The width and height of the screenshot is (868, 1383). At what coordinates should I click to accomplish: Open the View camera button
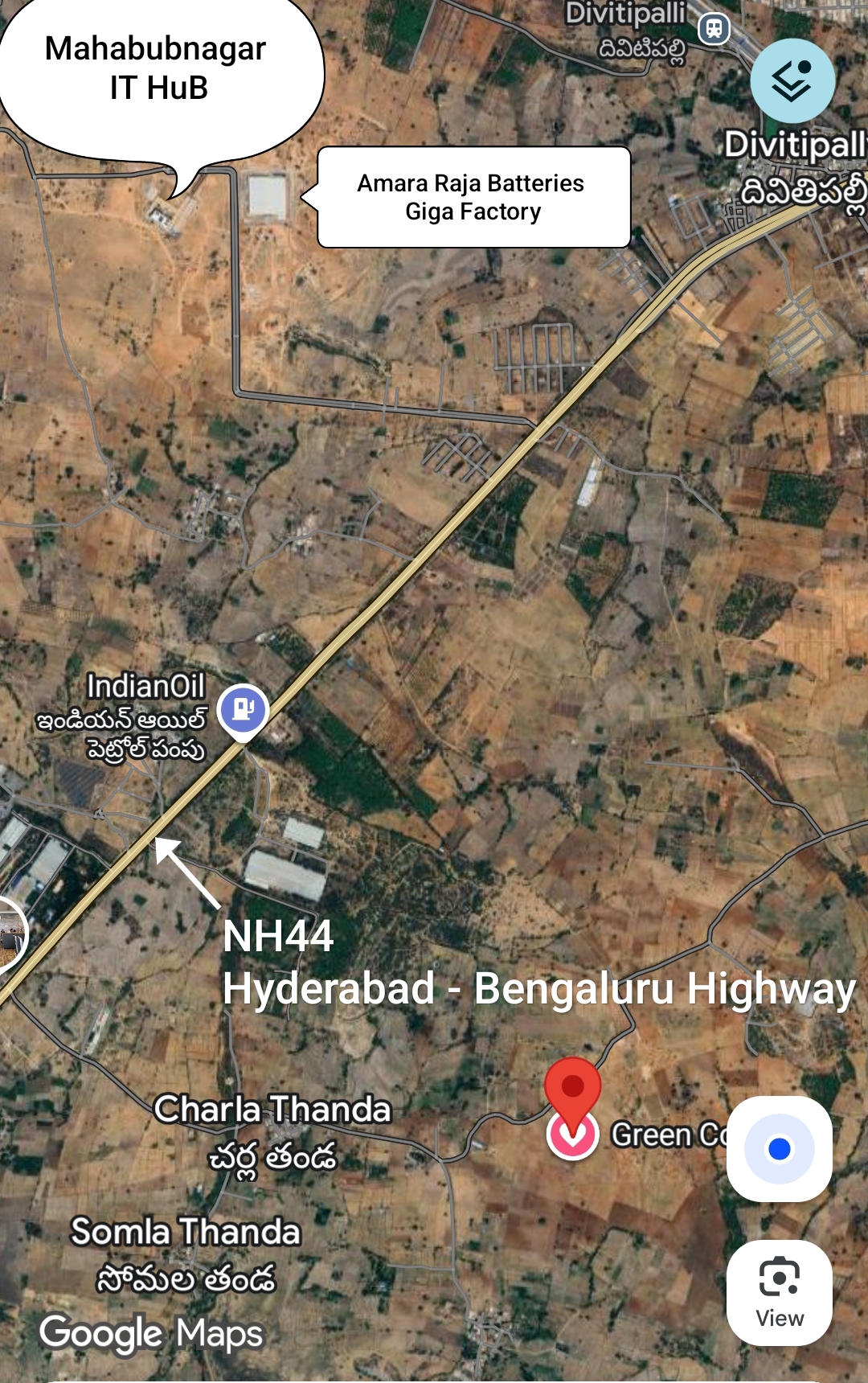779,1292
